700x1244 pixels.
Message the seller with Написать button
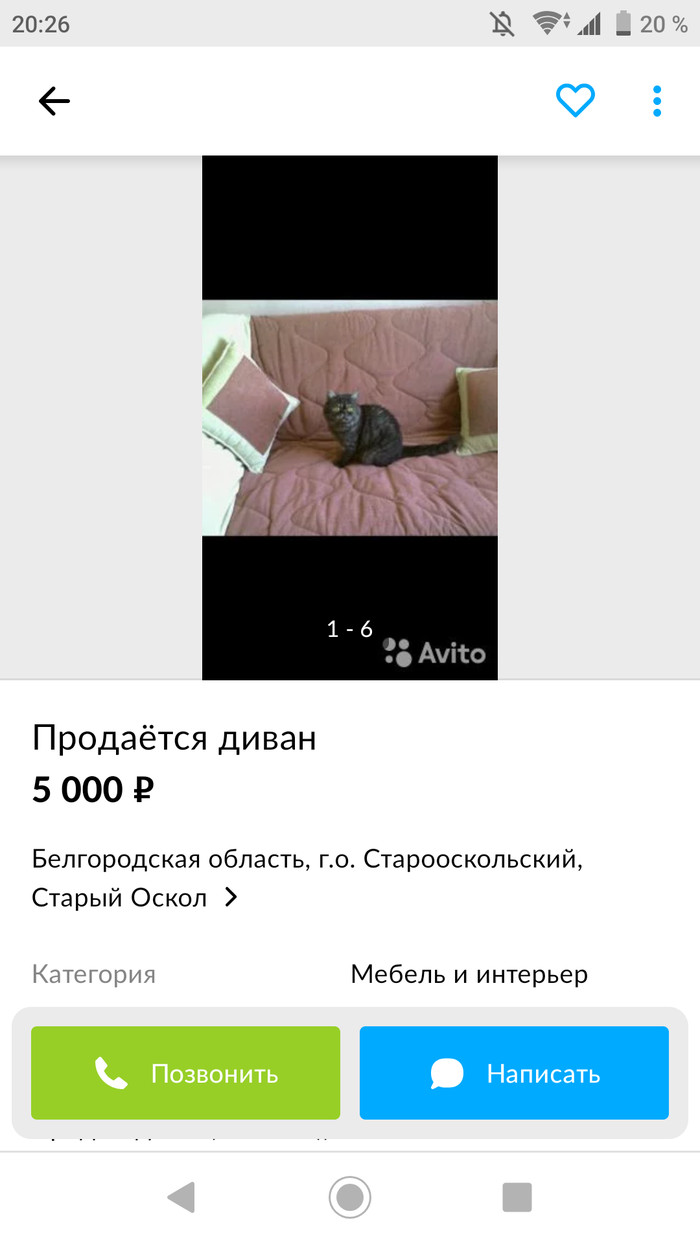click(514, 1073)
